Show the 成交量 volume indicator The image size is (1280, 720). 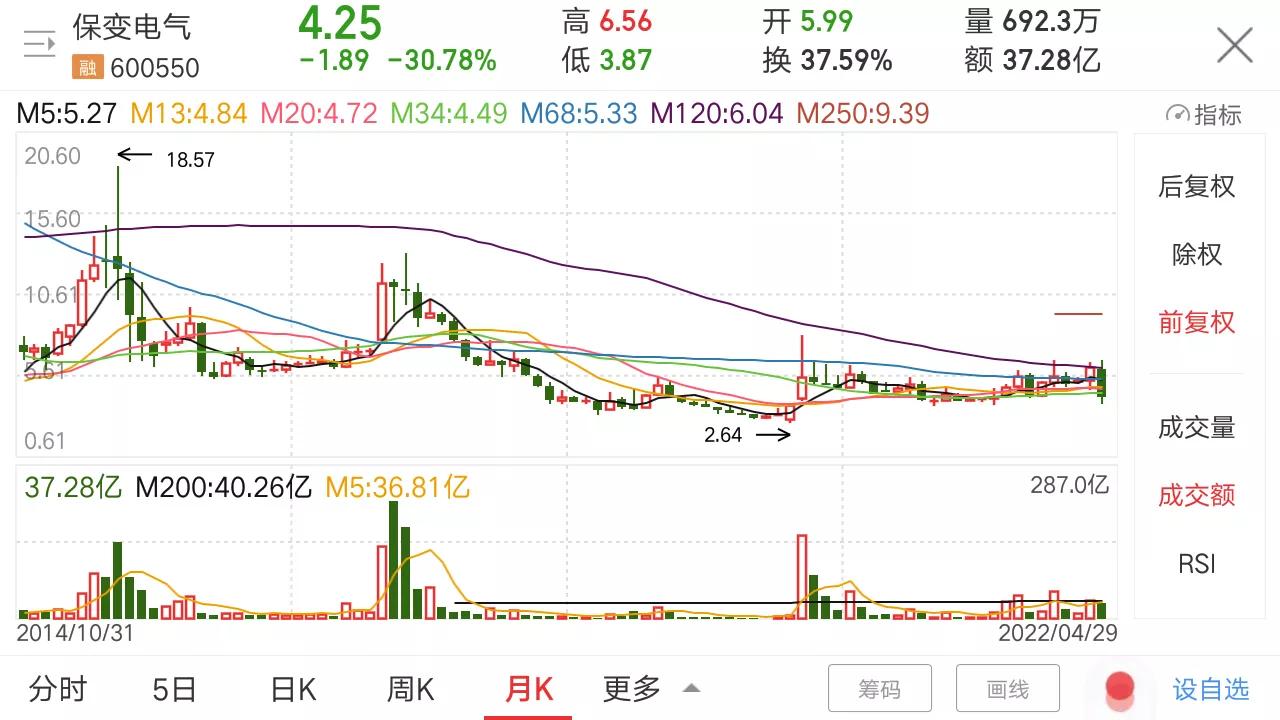(x=1196, y=428)
